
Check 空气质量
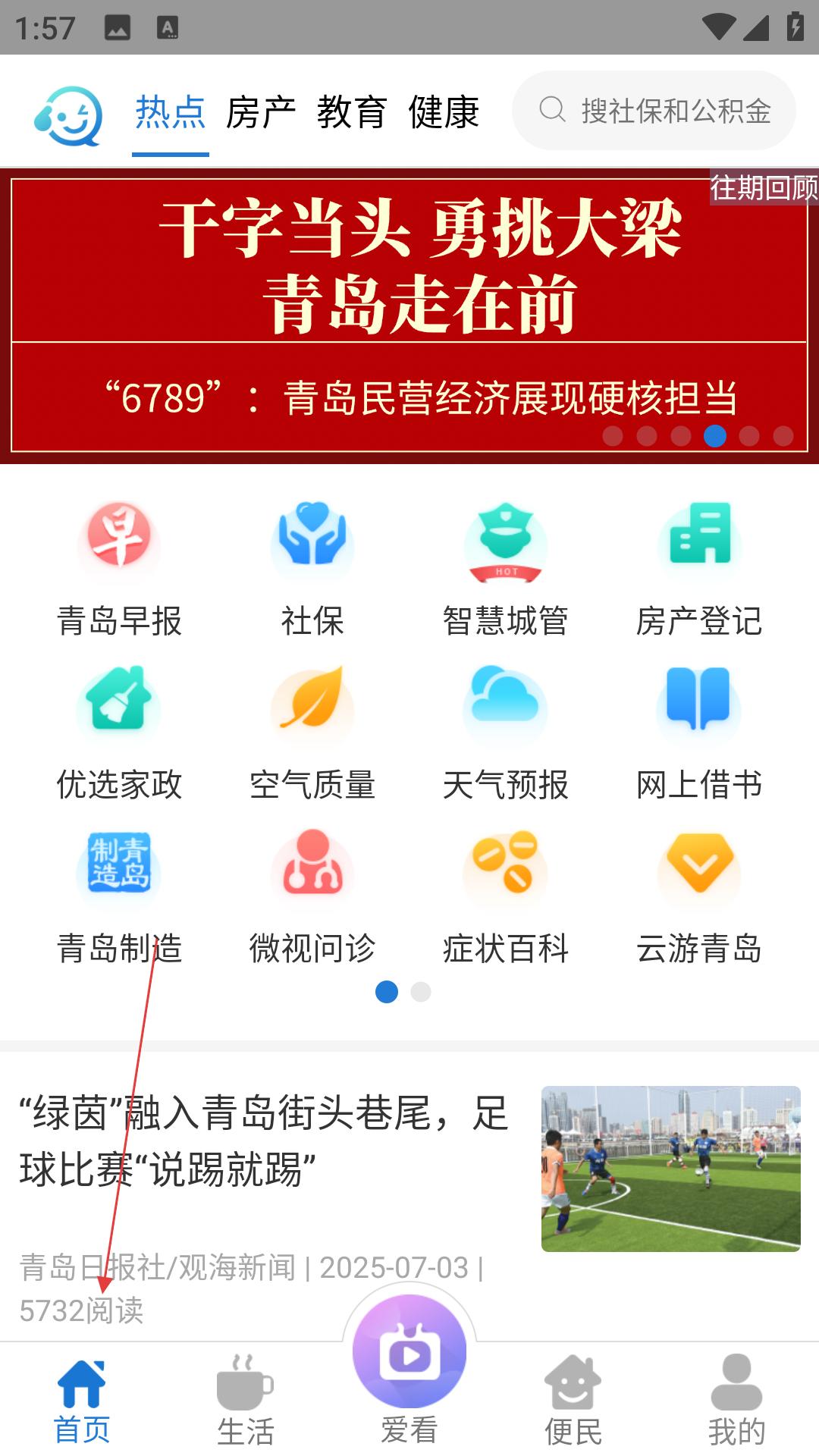coord(312,733)
